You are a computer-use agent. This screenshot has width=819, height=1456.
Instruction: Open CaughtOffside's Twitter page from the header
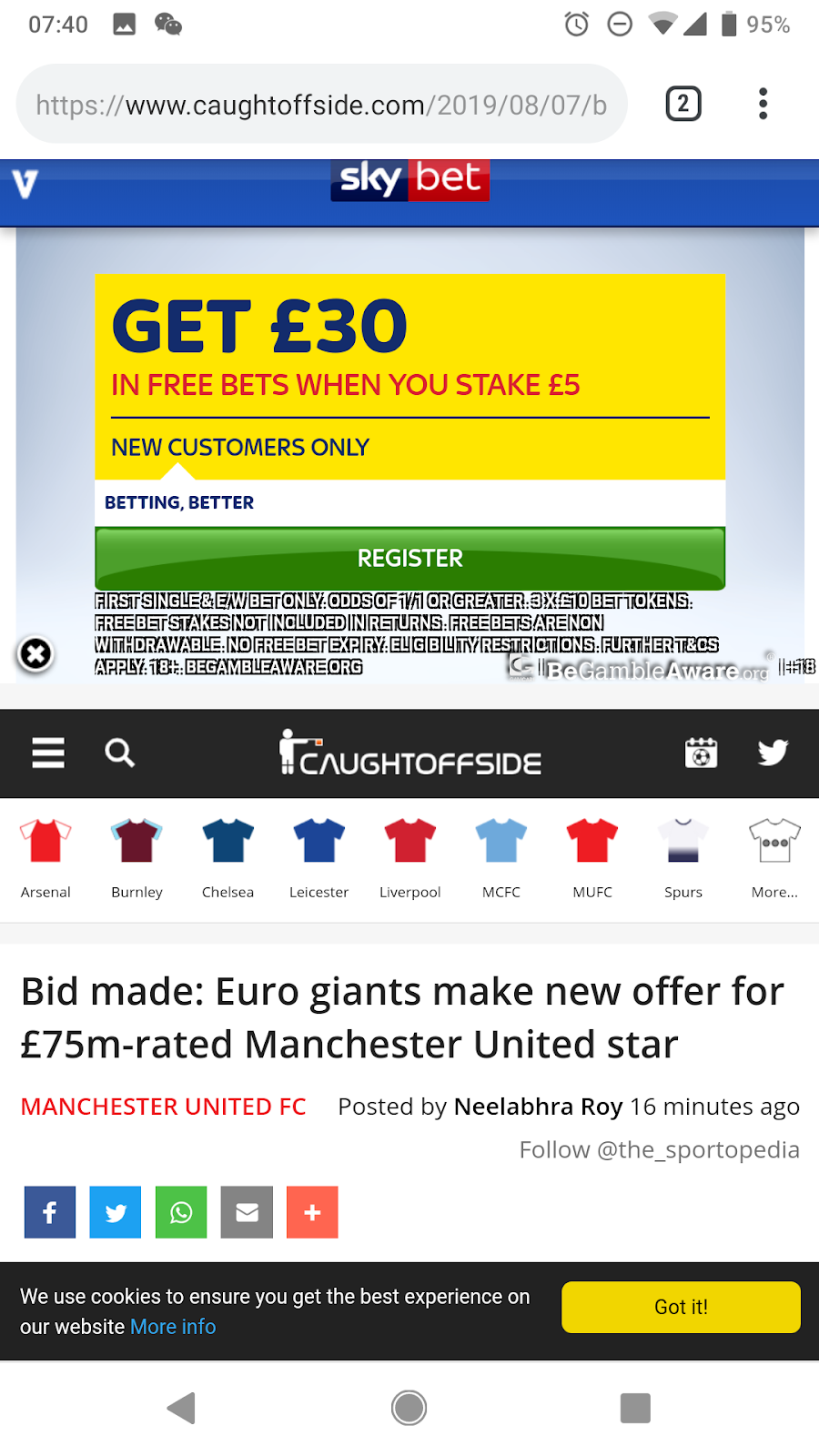(773, 753)
